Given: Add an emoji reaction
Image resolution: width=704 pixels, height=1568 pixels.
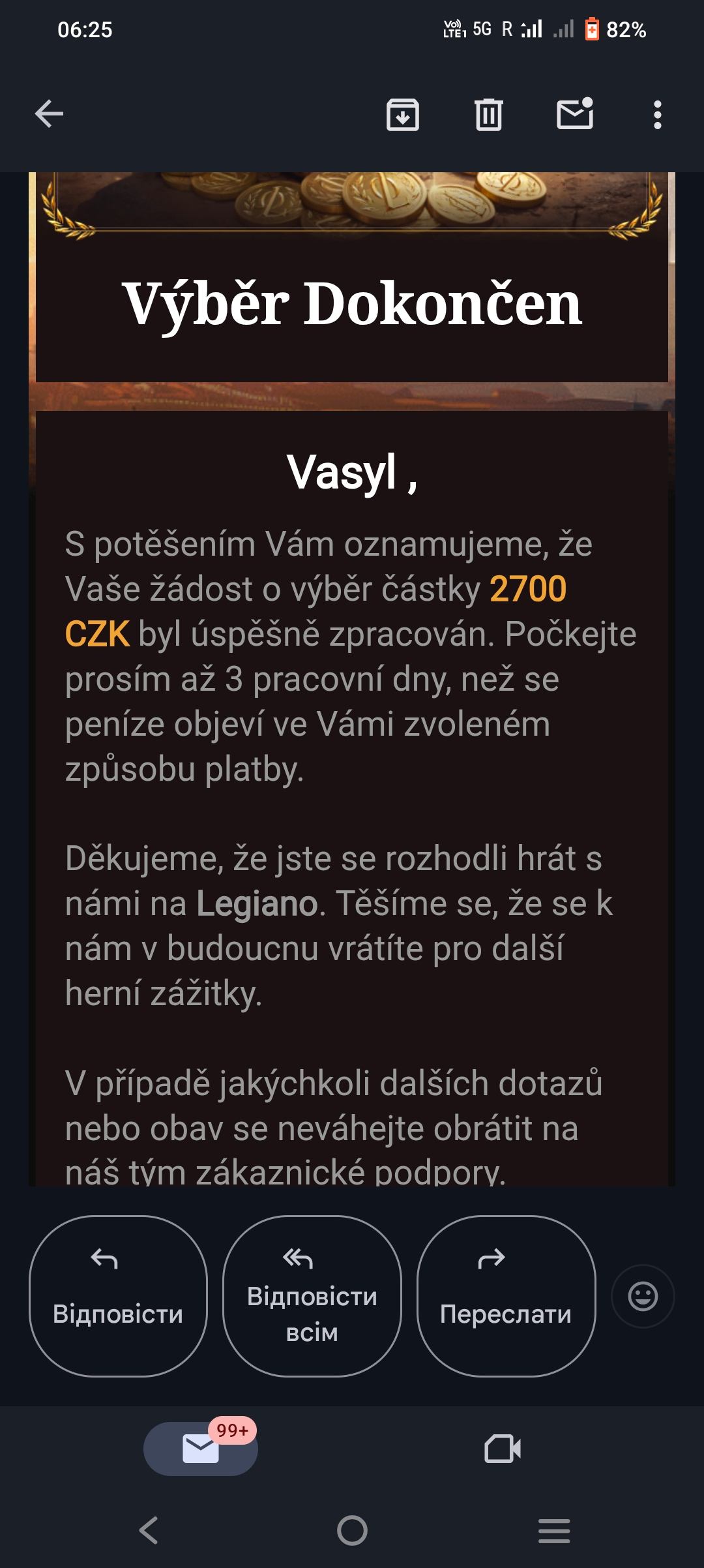Looking at the screenshot, I should [x=642, y=1296].
